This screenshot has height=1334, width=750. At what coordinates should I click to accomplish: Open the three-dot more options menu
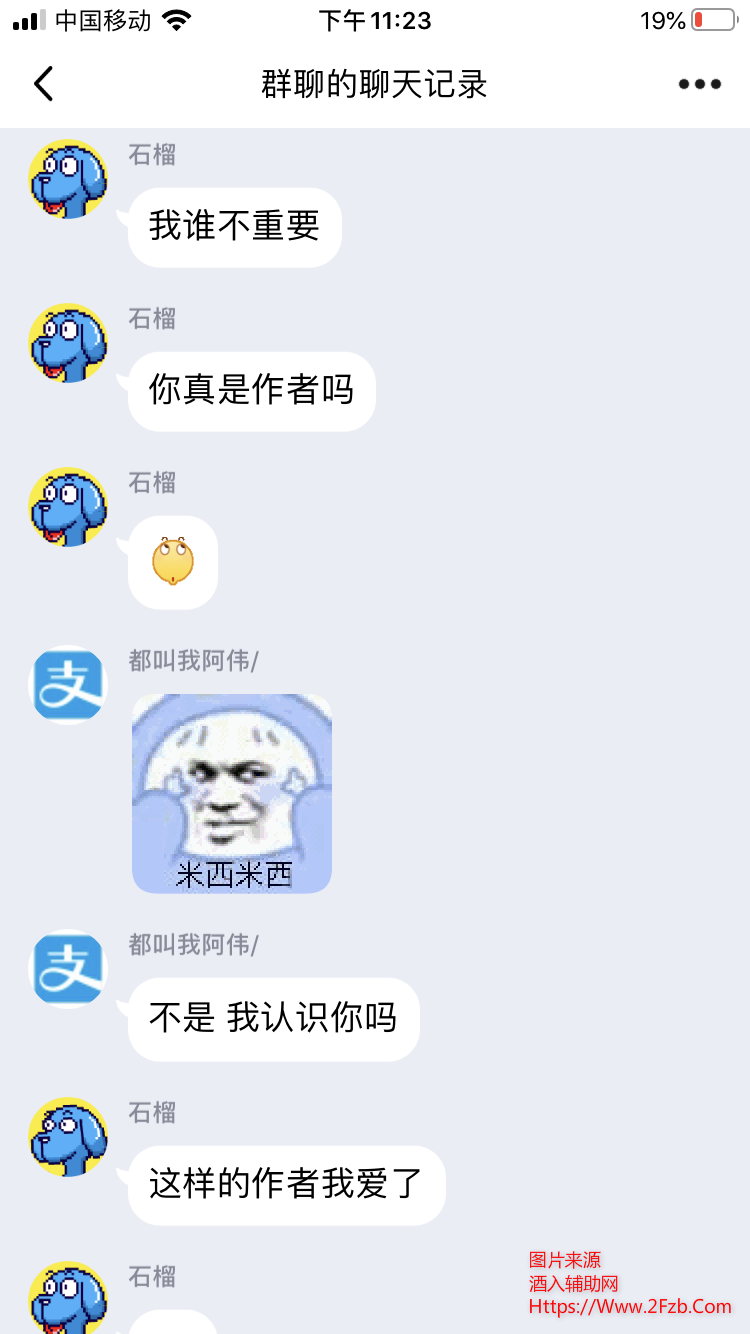tap(699, 84)
